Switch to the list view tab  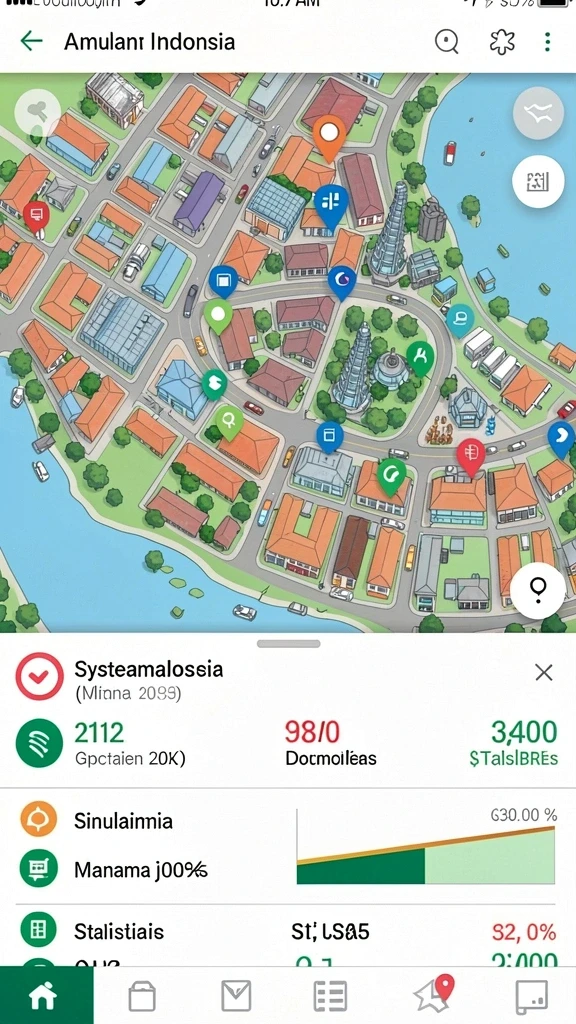pyautogui.click(x=330, y=997)
